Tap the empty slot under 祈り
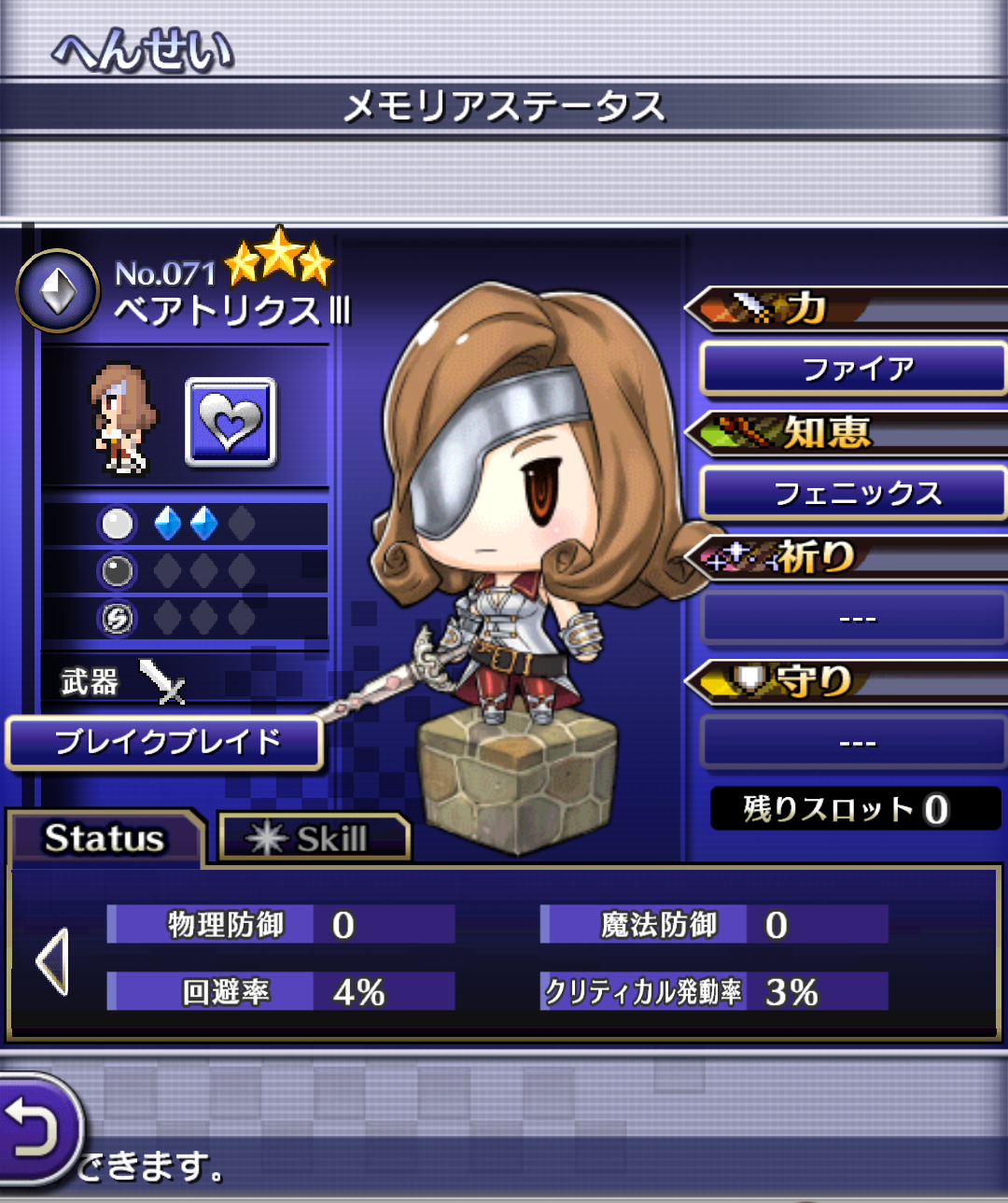This screenshot has width=1008, height=1203. pyautogui.click(x=854, y=618)
